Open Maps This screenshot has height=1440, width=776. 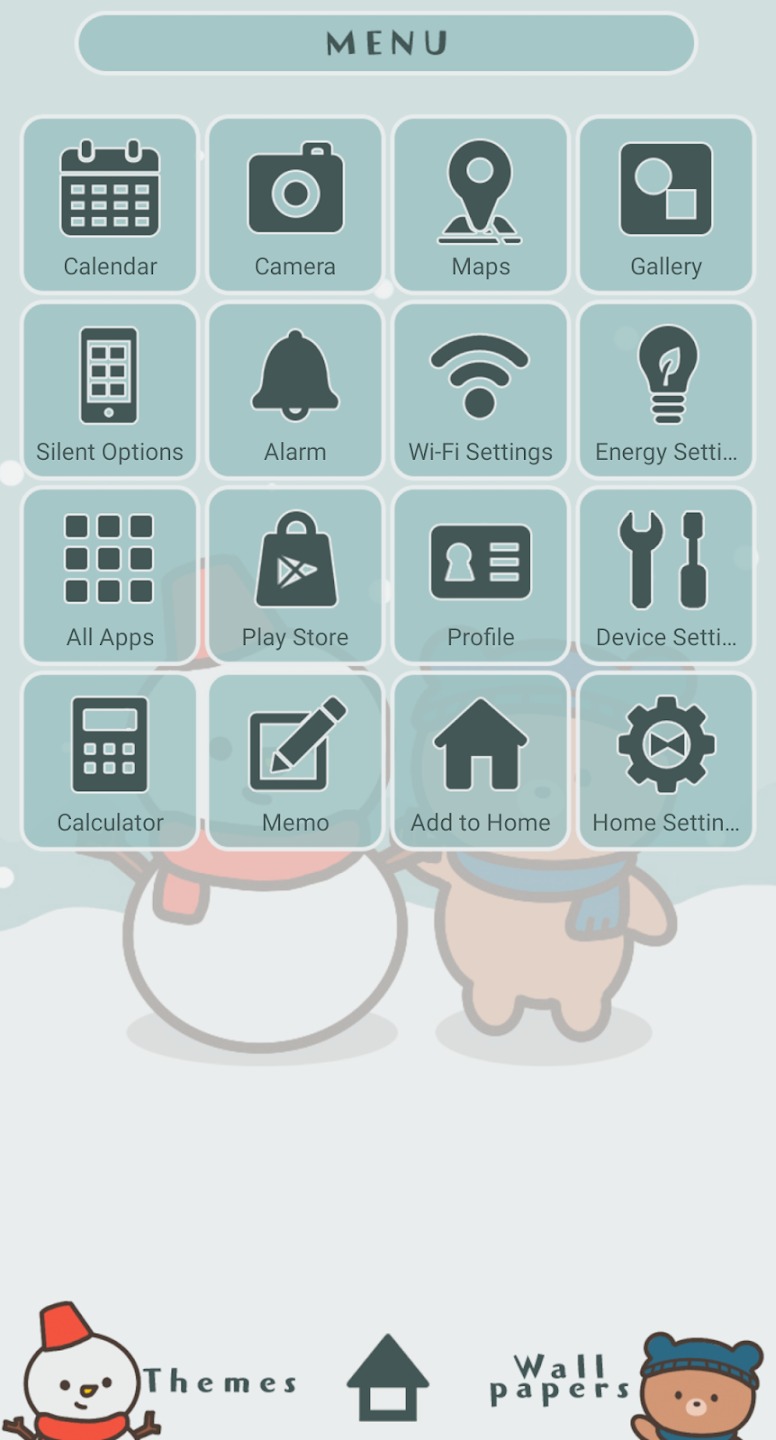(x=481, y=204)
